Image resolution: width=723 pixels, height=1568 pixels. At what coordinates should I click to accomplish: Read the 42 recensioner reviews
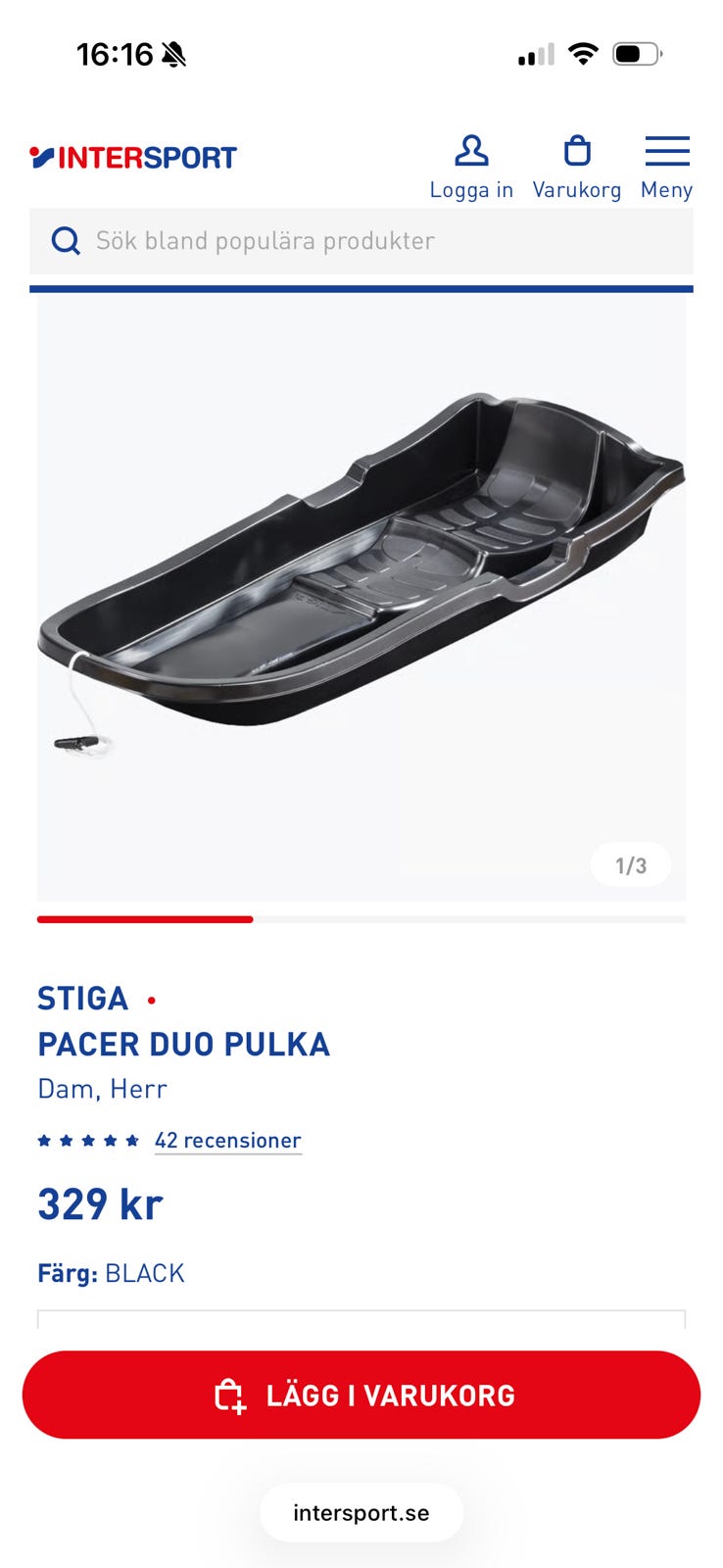point(227,1141)
